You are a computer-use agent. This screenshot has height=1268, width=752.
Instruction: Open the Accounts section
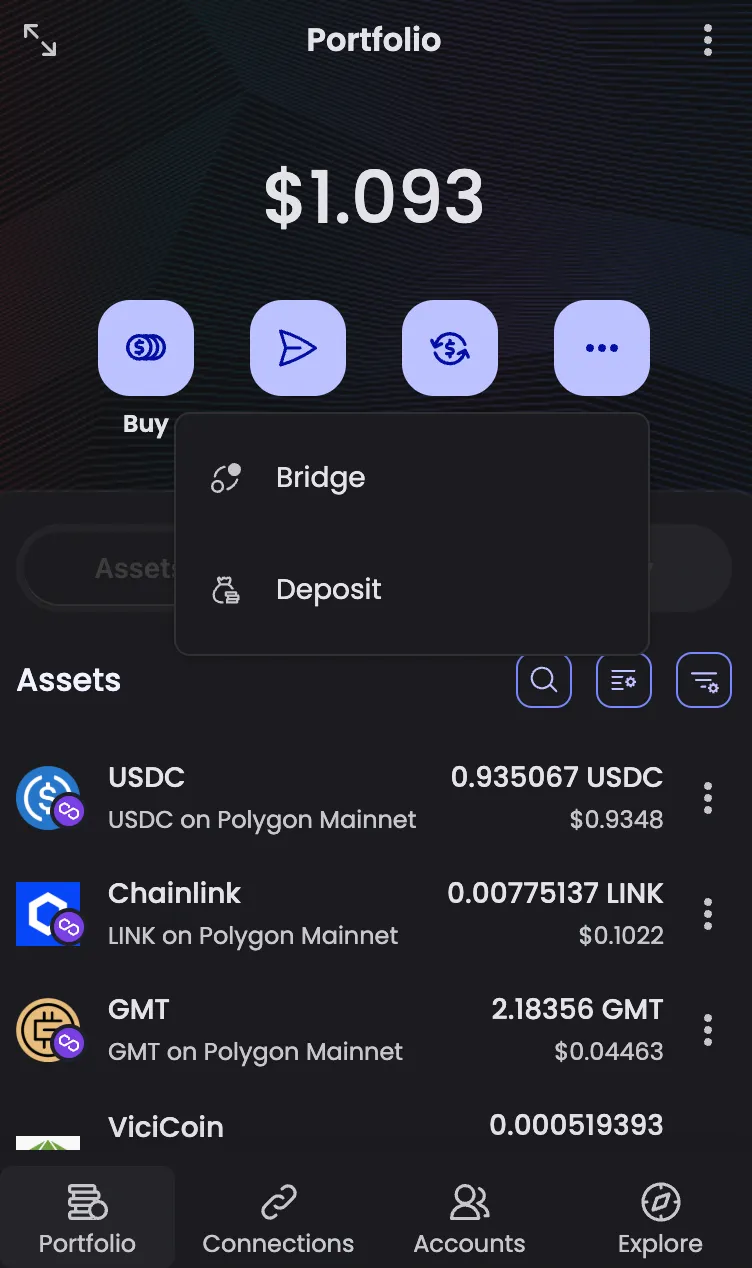469,1216
